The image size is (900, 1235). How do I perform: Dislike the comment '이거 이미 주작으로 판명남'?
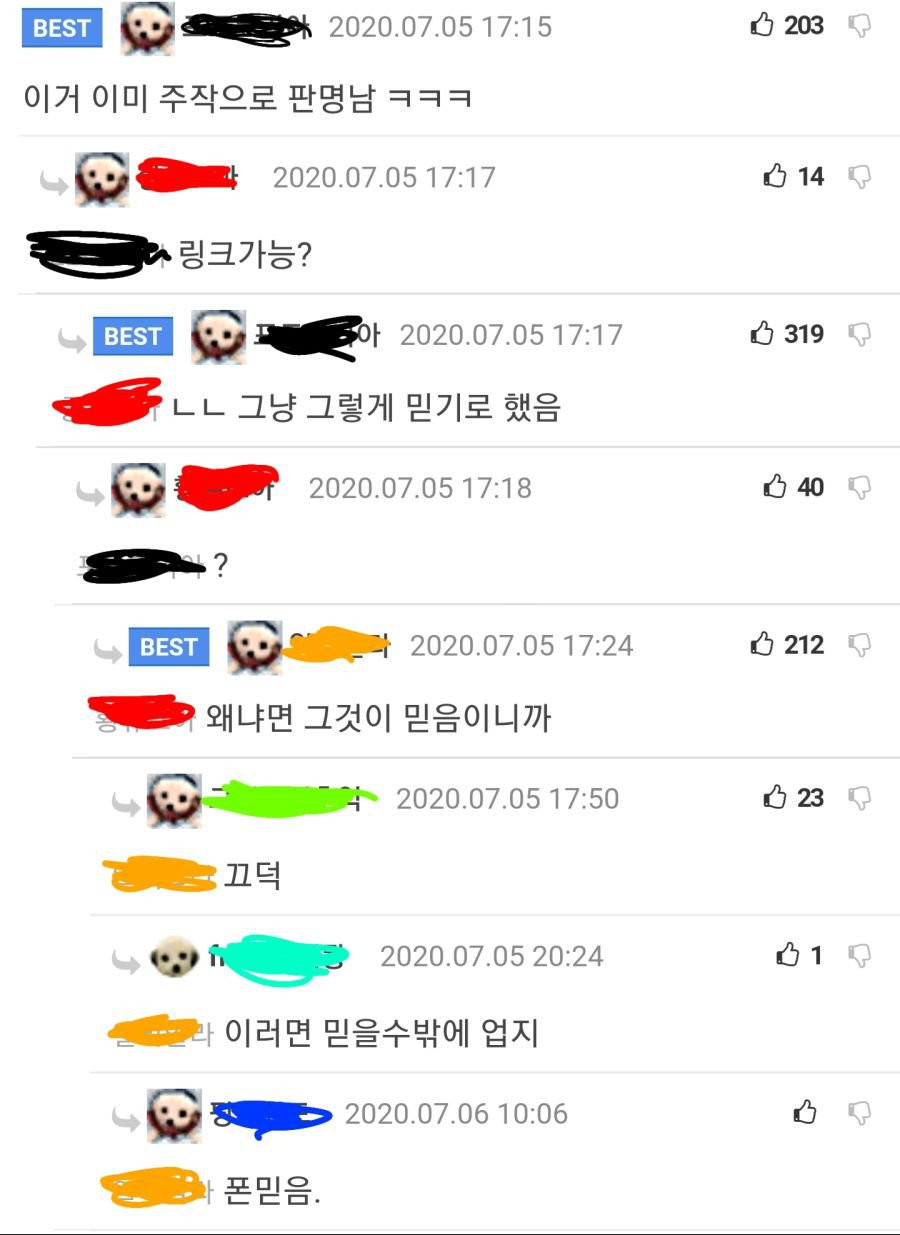click(859, 26)
